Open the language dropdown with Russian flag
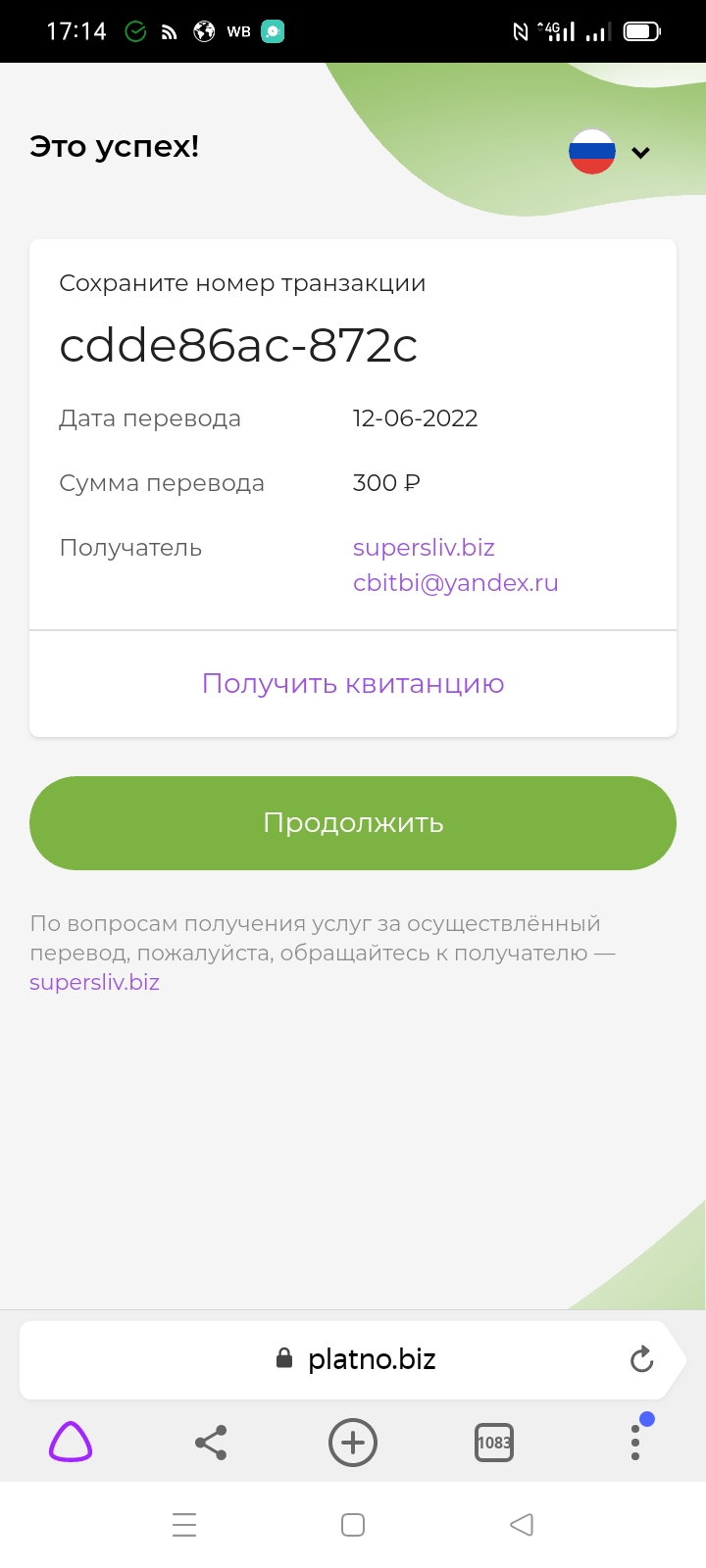This screenshot has width=706, height=1568. [x=610, y=152]
